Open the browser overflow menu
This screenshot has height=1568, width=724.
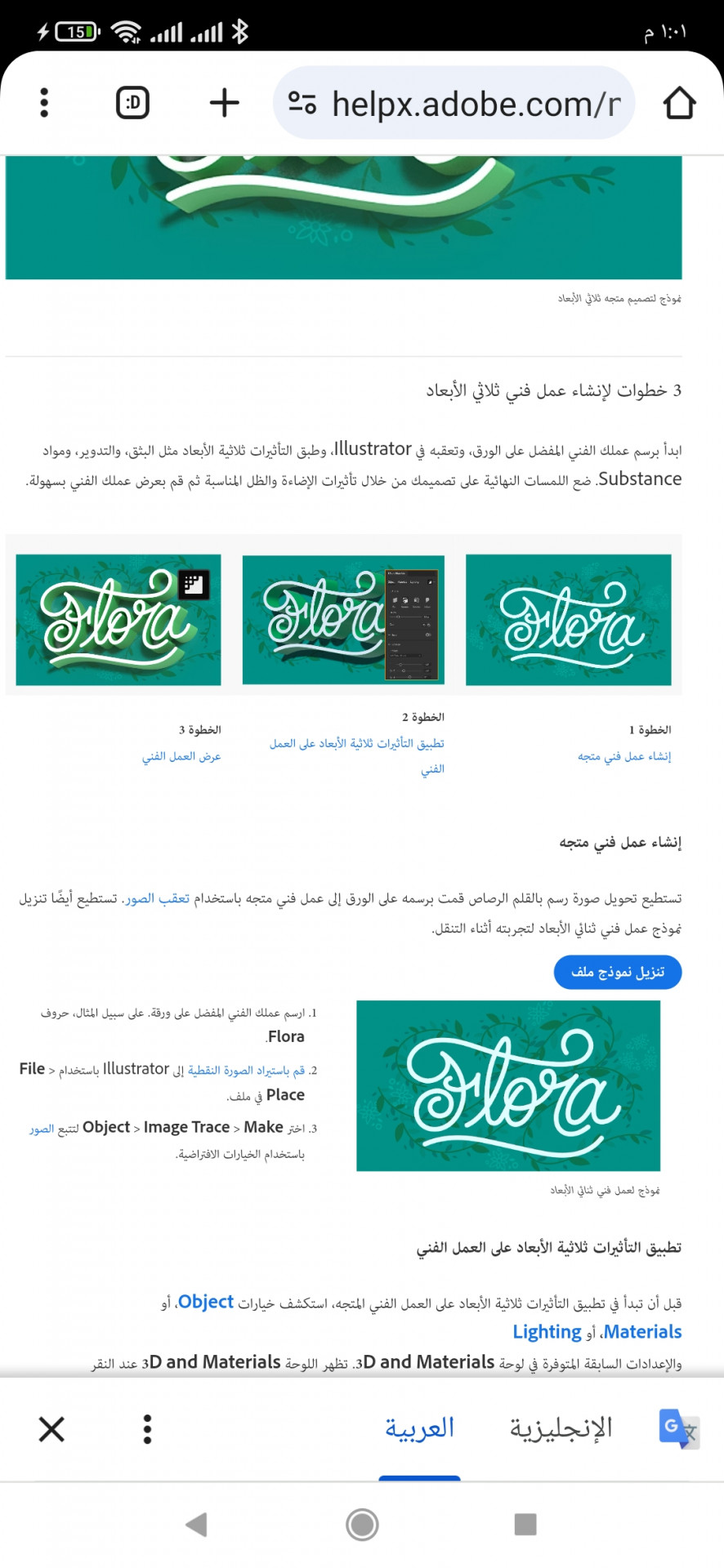[44, 103]
